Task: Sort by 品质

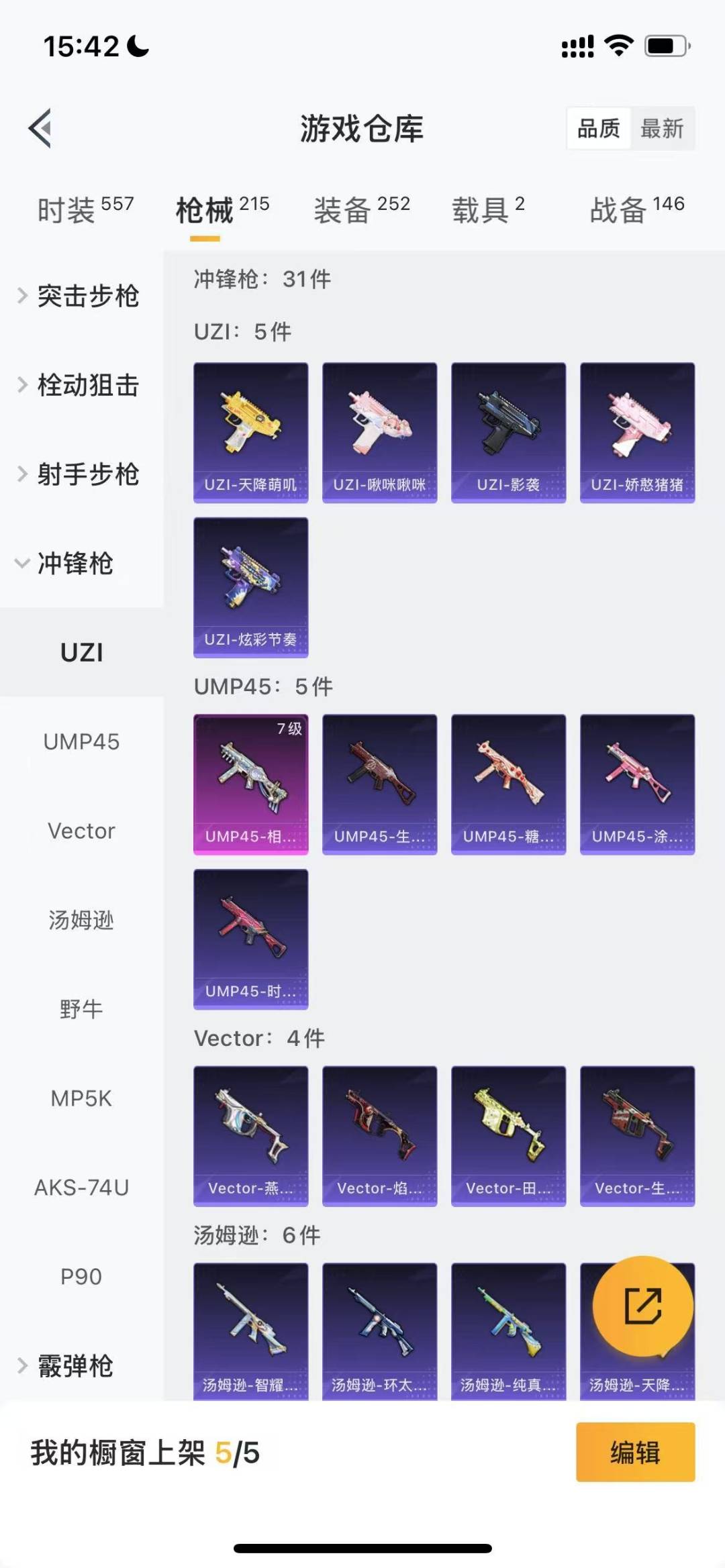Action: (599, 128)
